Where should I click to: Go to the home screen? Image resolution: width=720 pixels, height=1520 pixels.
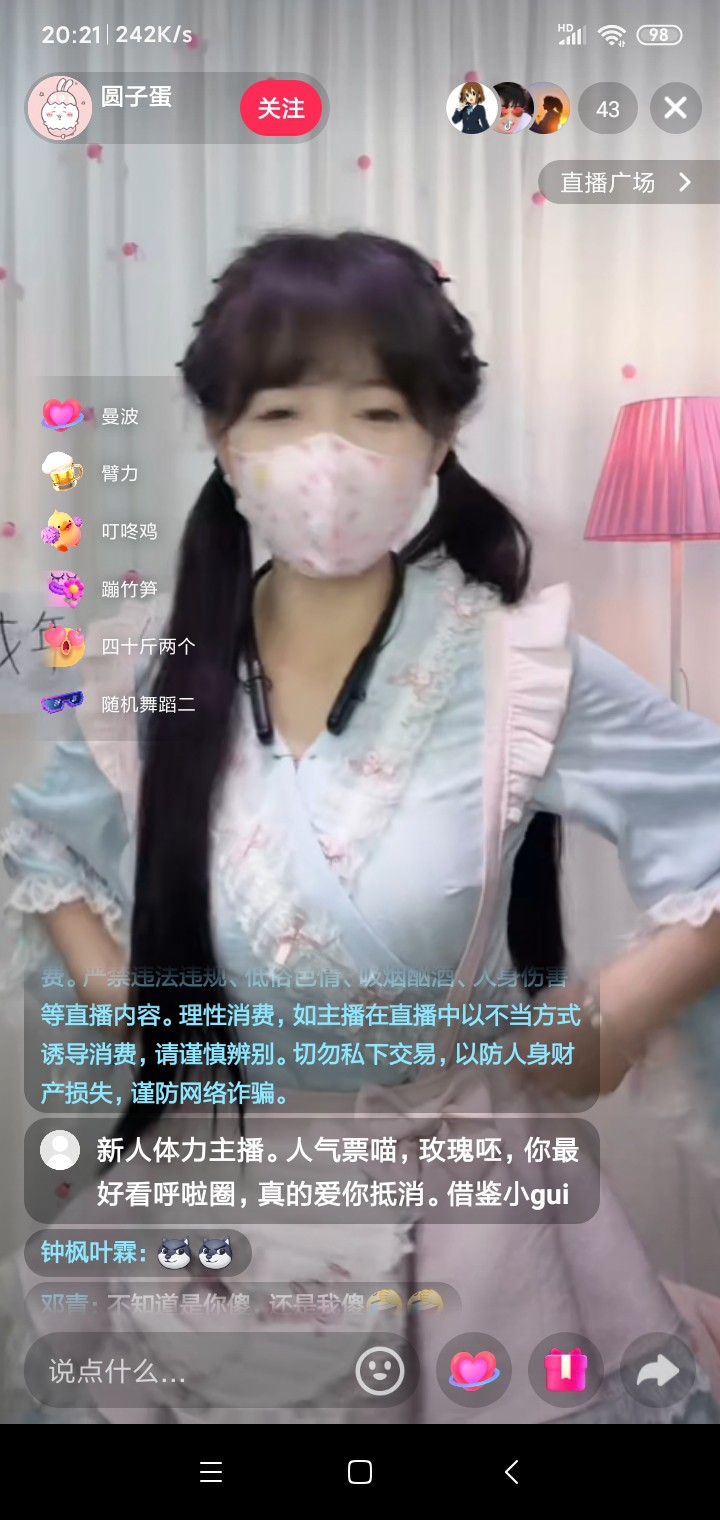click(360, 1471)
